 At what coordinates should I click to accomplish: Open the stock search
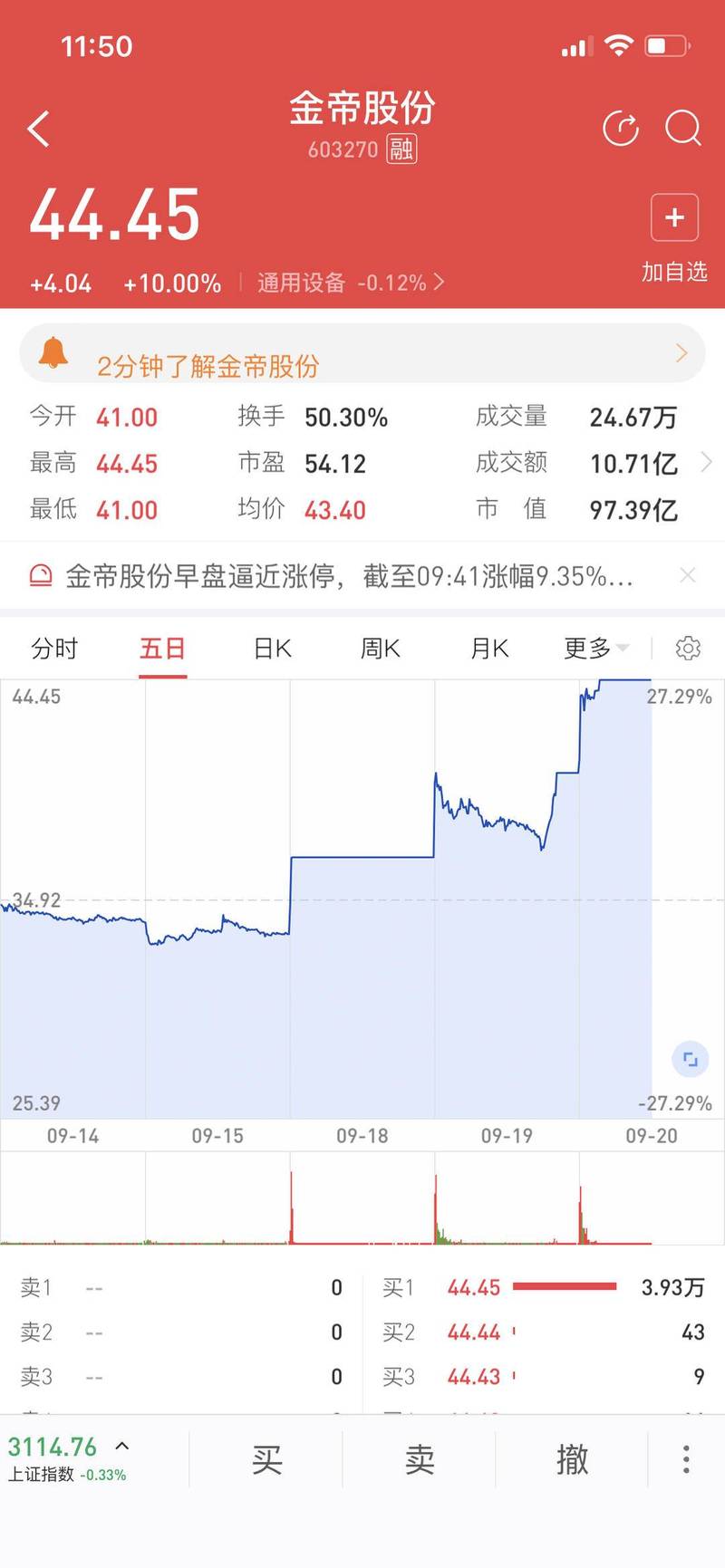coord(683,130)
